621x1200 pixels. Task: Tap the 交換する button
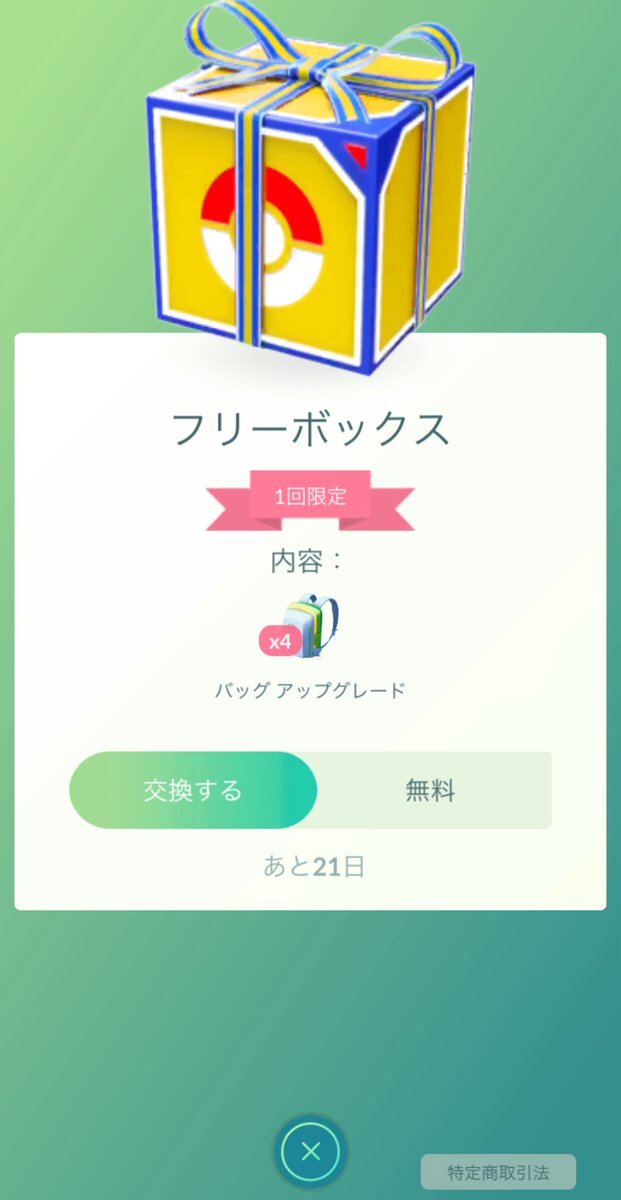(193, 790)
